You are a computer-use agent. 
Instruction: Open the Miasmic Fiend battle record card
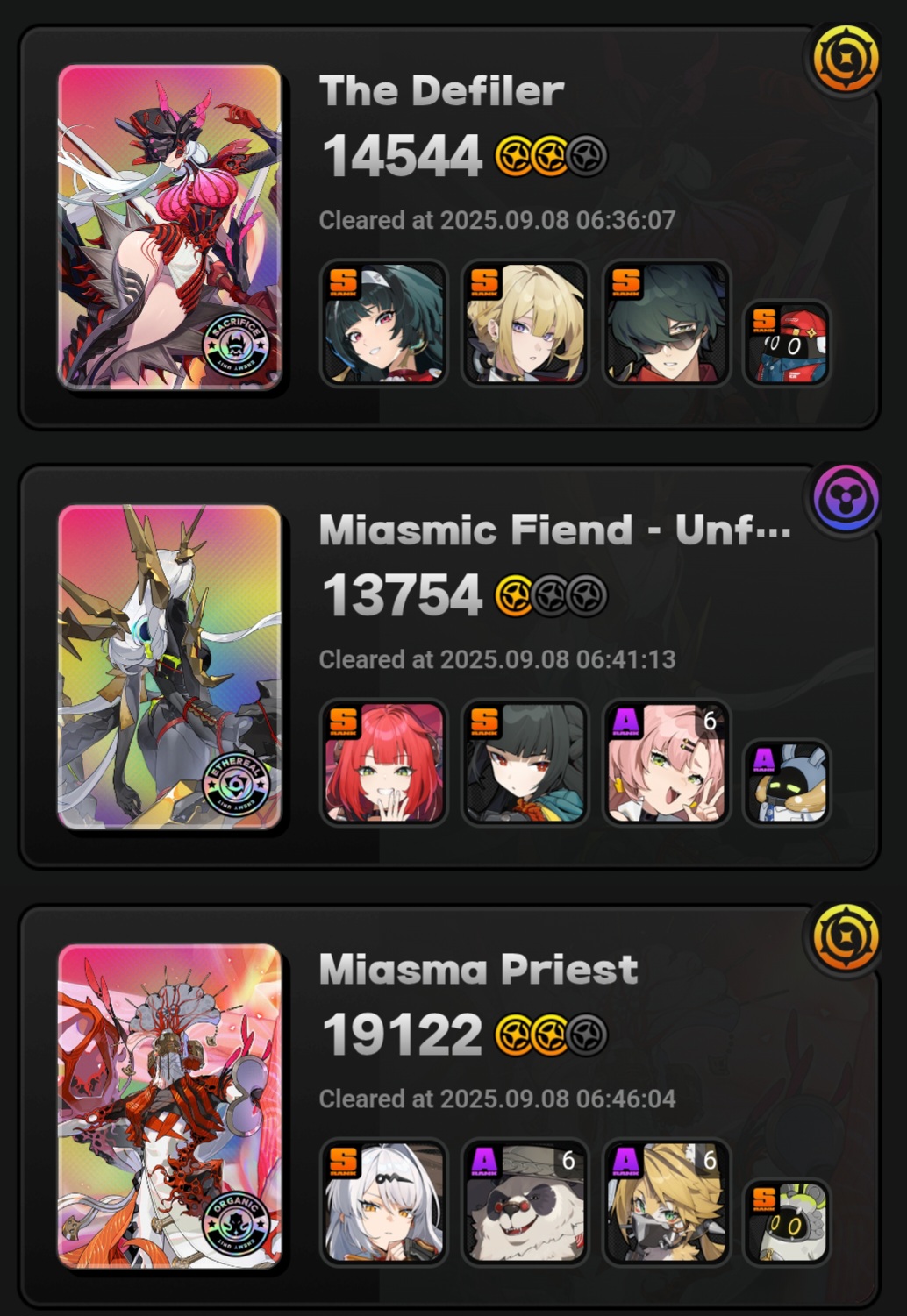[447, 666]
